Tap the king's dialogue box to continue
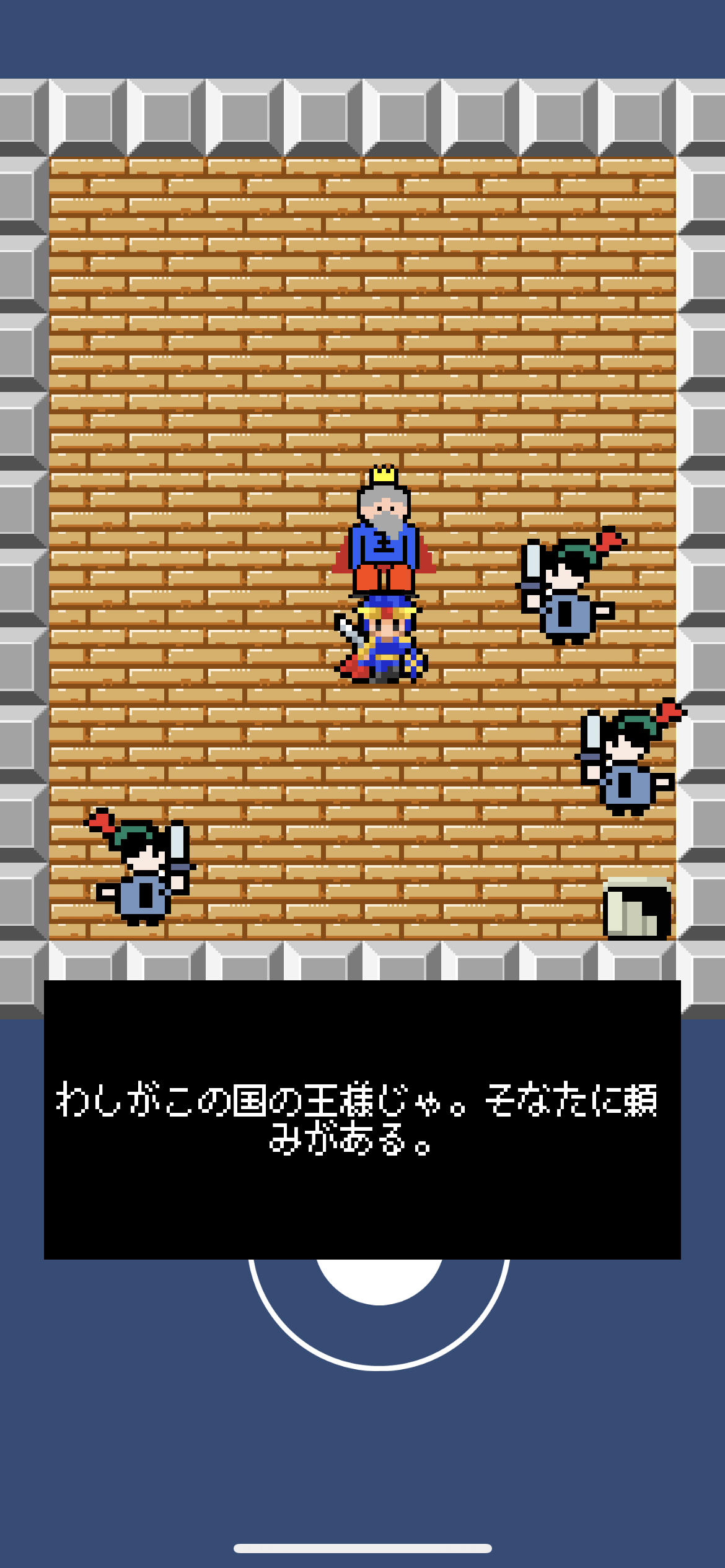This screenshot has height=1568, width=725. point(362,1120)
